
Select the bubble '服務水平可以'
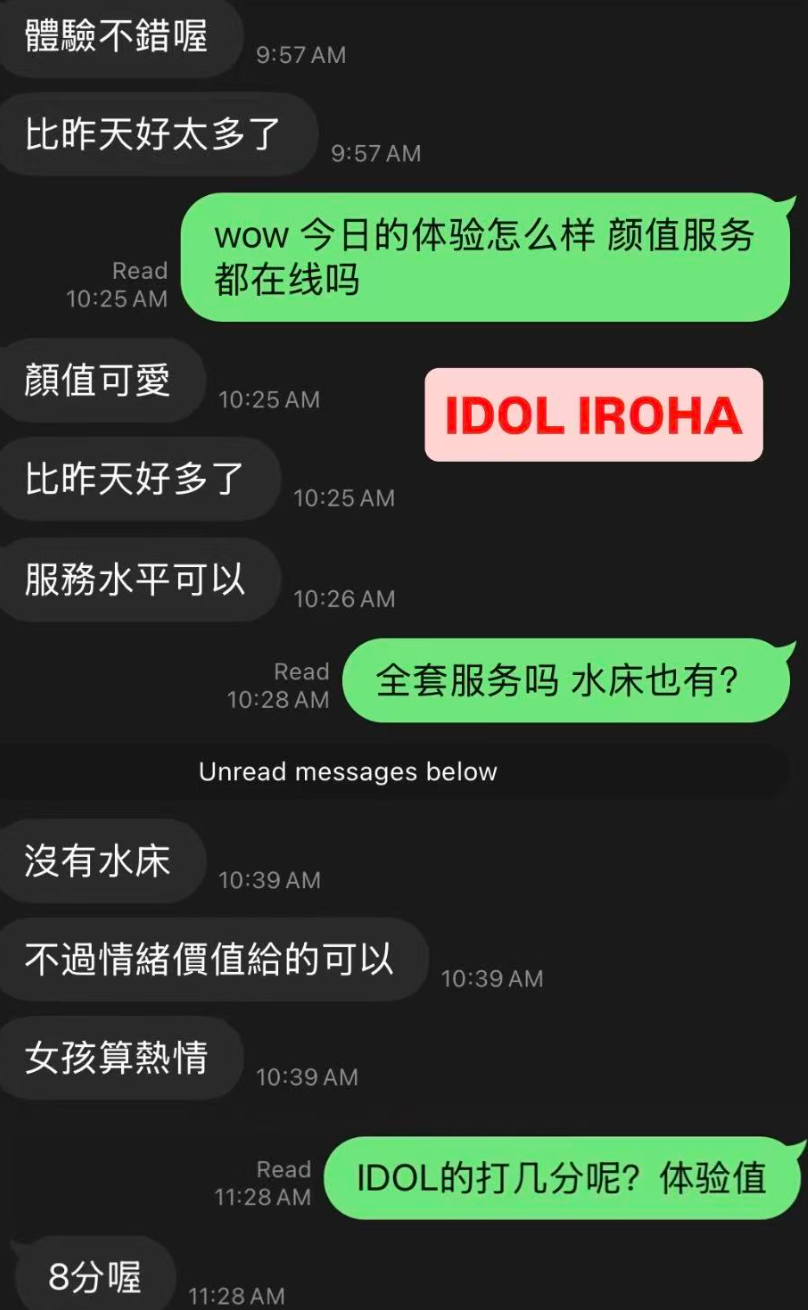pos(130,580)
